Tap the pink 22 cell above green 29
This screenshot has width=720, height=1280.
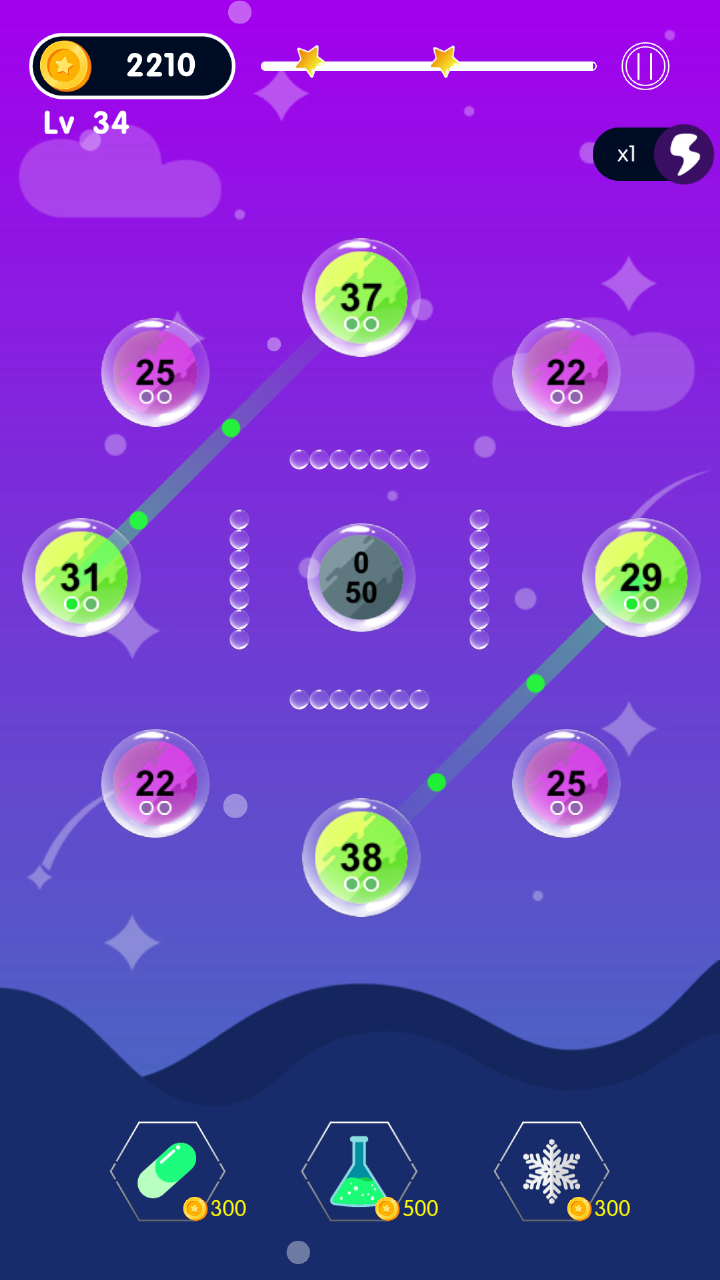(x=566, y=372)
